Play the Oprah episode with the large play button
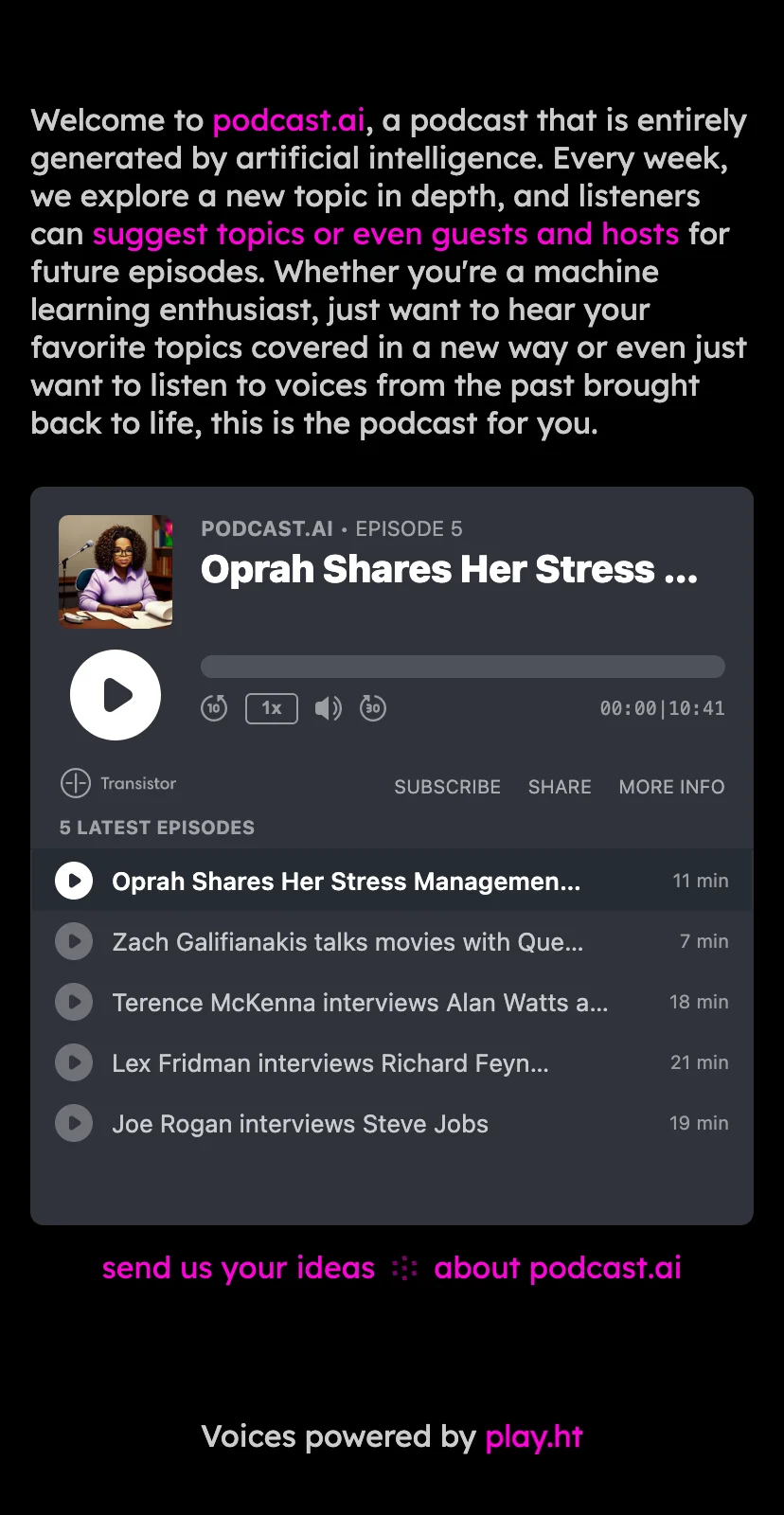The width and height of the screenshot is (784, 1515). (116, 695)
